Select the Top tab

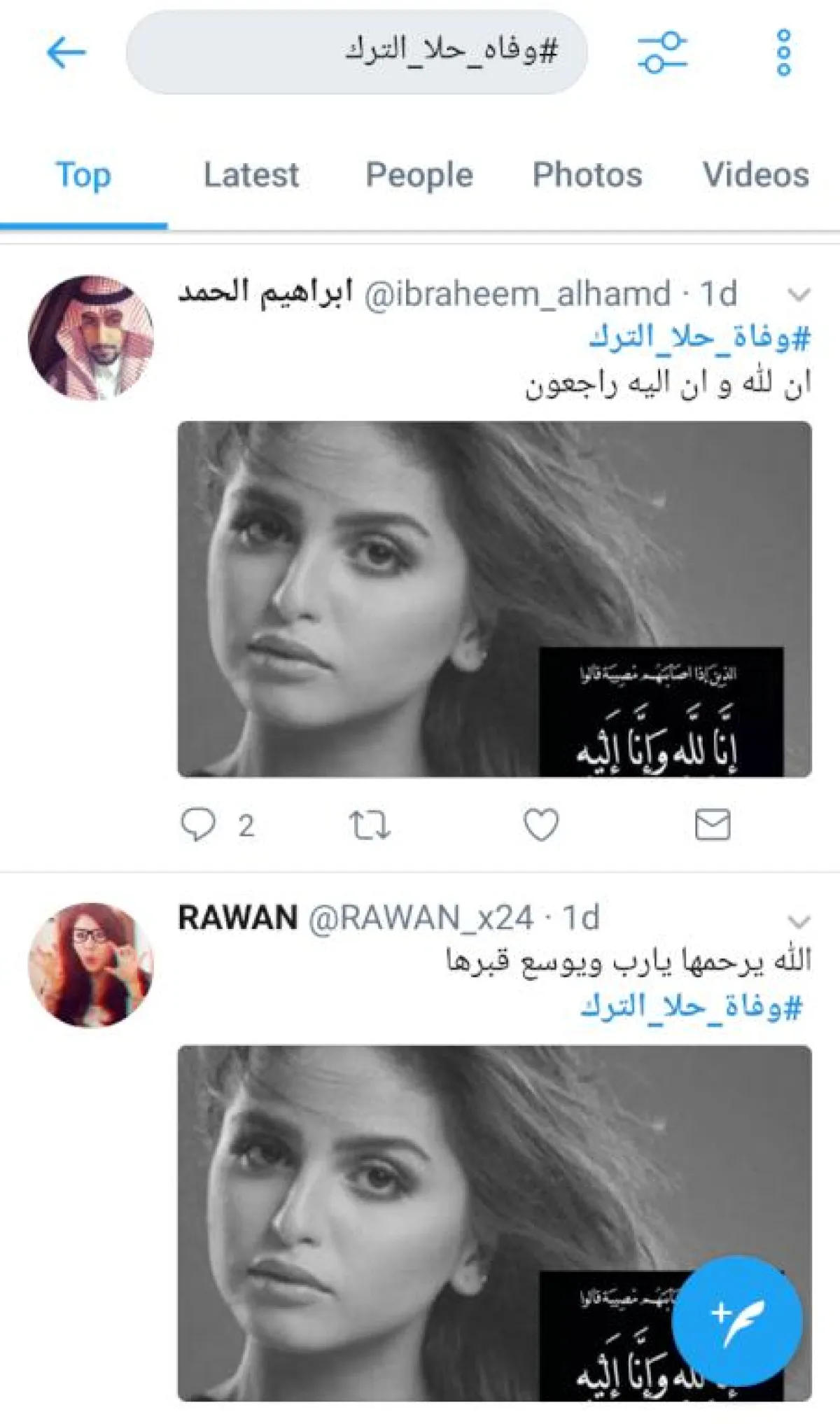pyautogui.click(x=83, y=175)
